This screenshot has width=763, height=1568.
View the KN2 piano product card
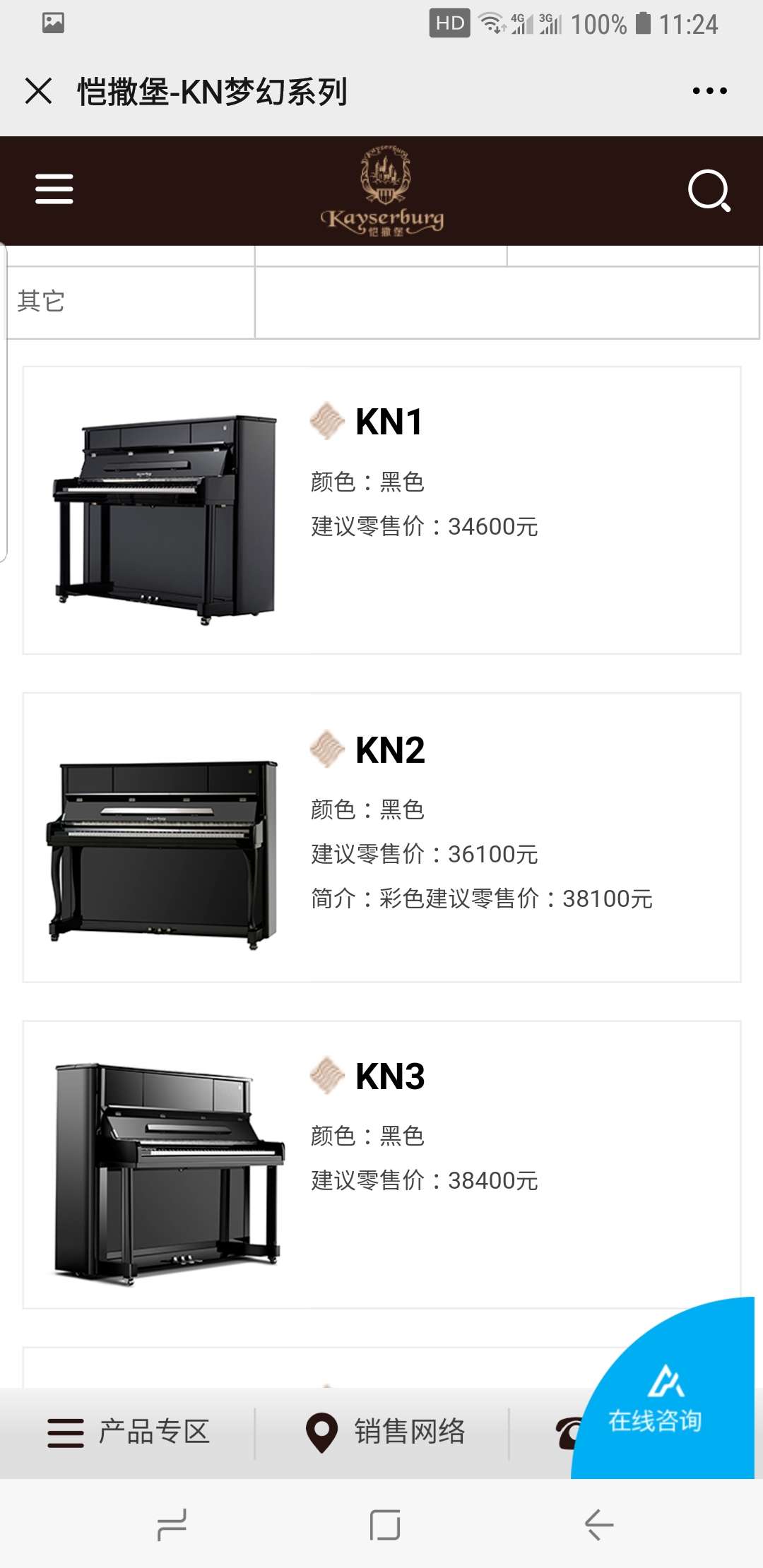click(x=381, y=837)
